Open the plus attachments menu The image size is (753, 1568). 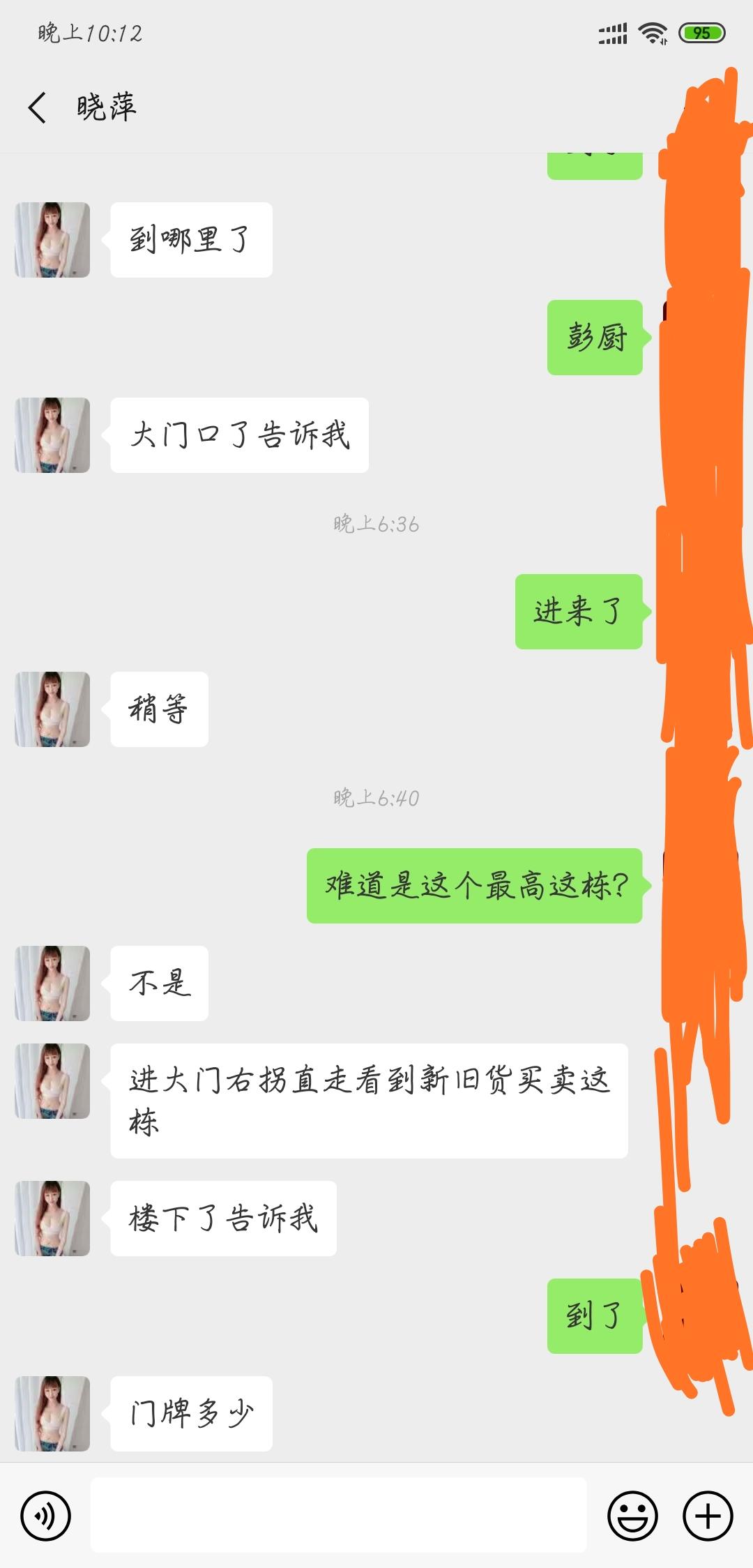(708, 1515)
